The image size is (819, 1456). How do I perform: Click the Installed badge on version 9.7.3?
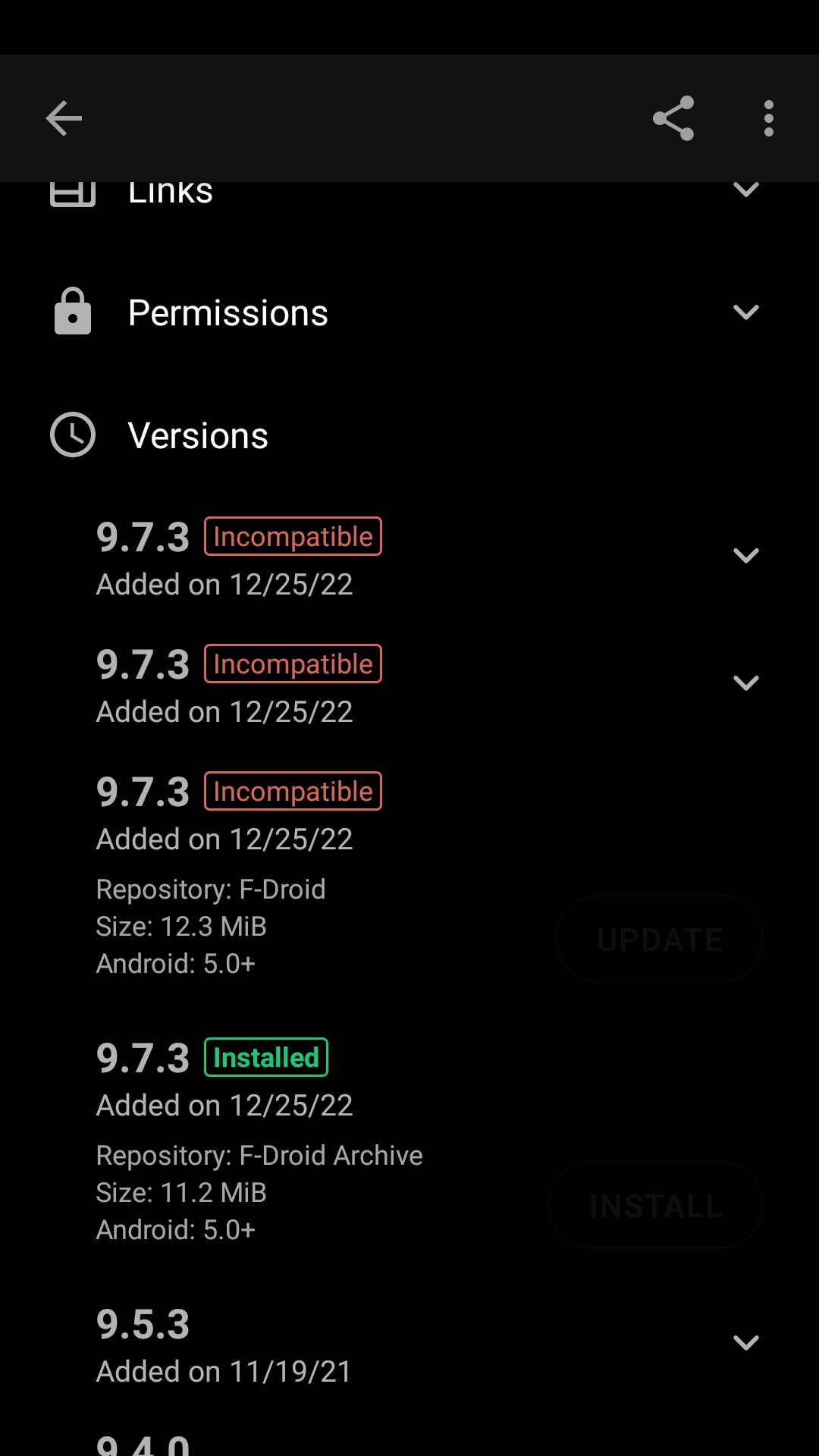[265, 1056]
